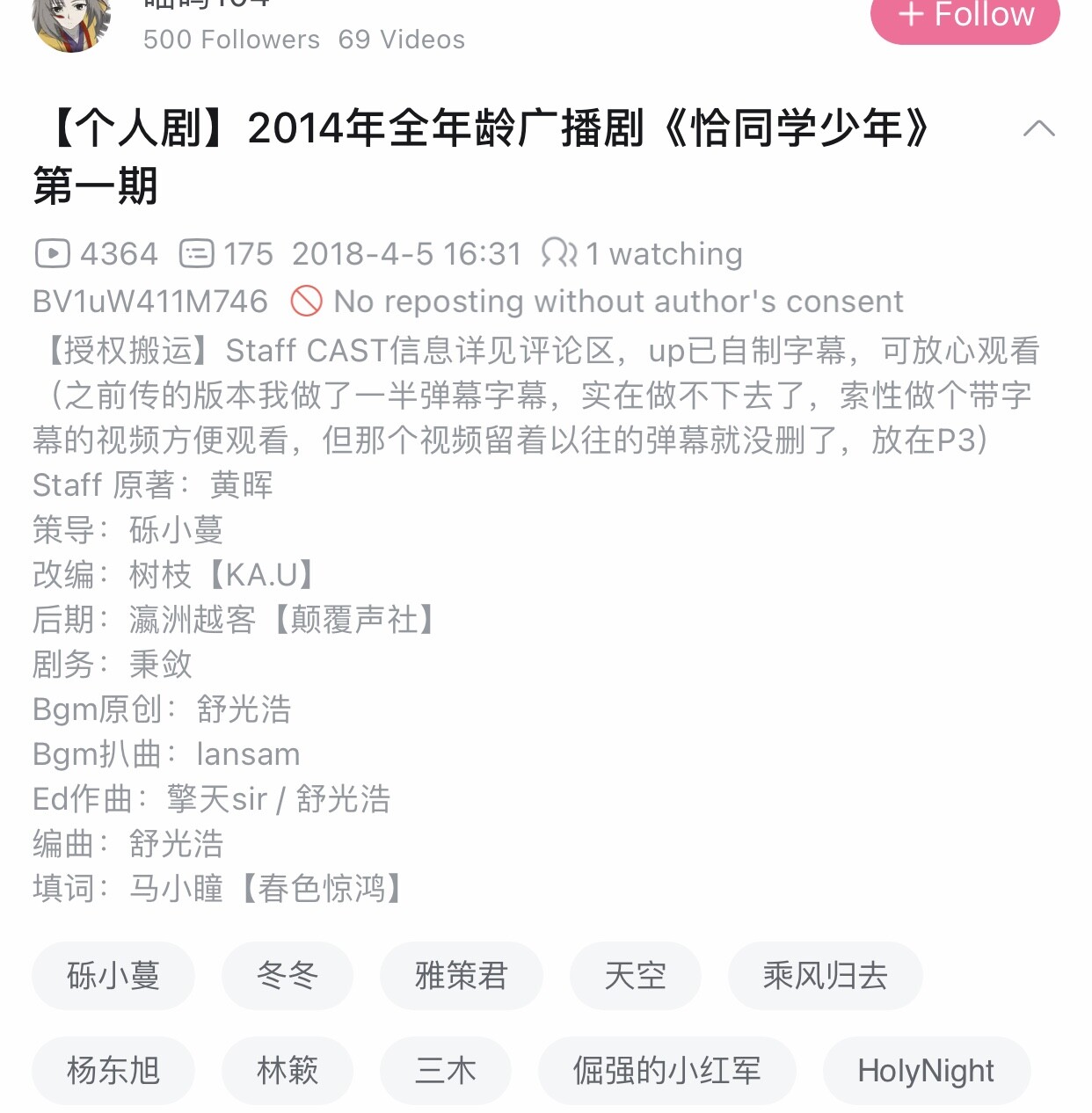The width and height of the screenshot is (1092, 1113).
Task: Tap the 雅策君 tag chip
Action: (461, 975)
